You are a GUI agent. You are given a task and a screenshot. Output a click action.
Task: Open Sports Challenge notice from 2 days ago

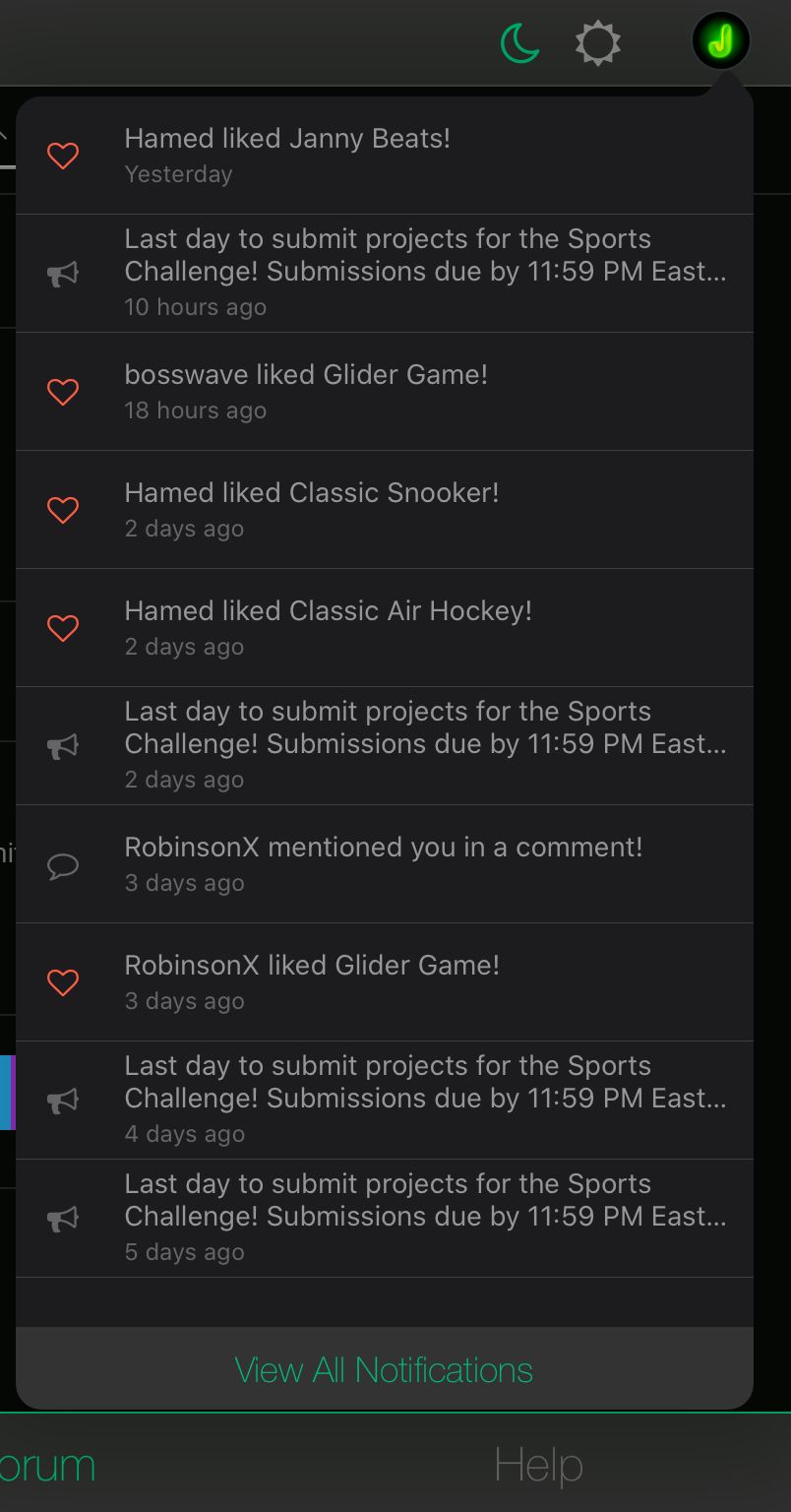pos(384,745)
